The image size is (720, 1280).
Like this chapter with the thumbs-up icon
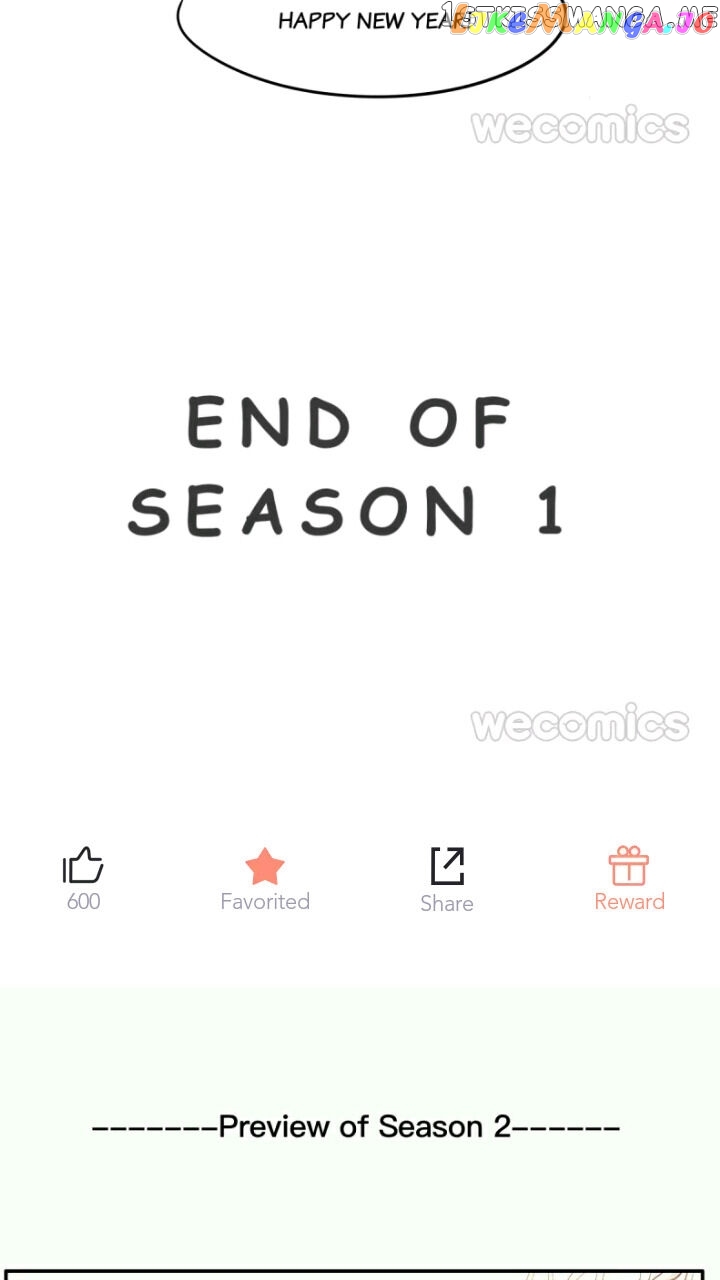point(83,867)
